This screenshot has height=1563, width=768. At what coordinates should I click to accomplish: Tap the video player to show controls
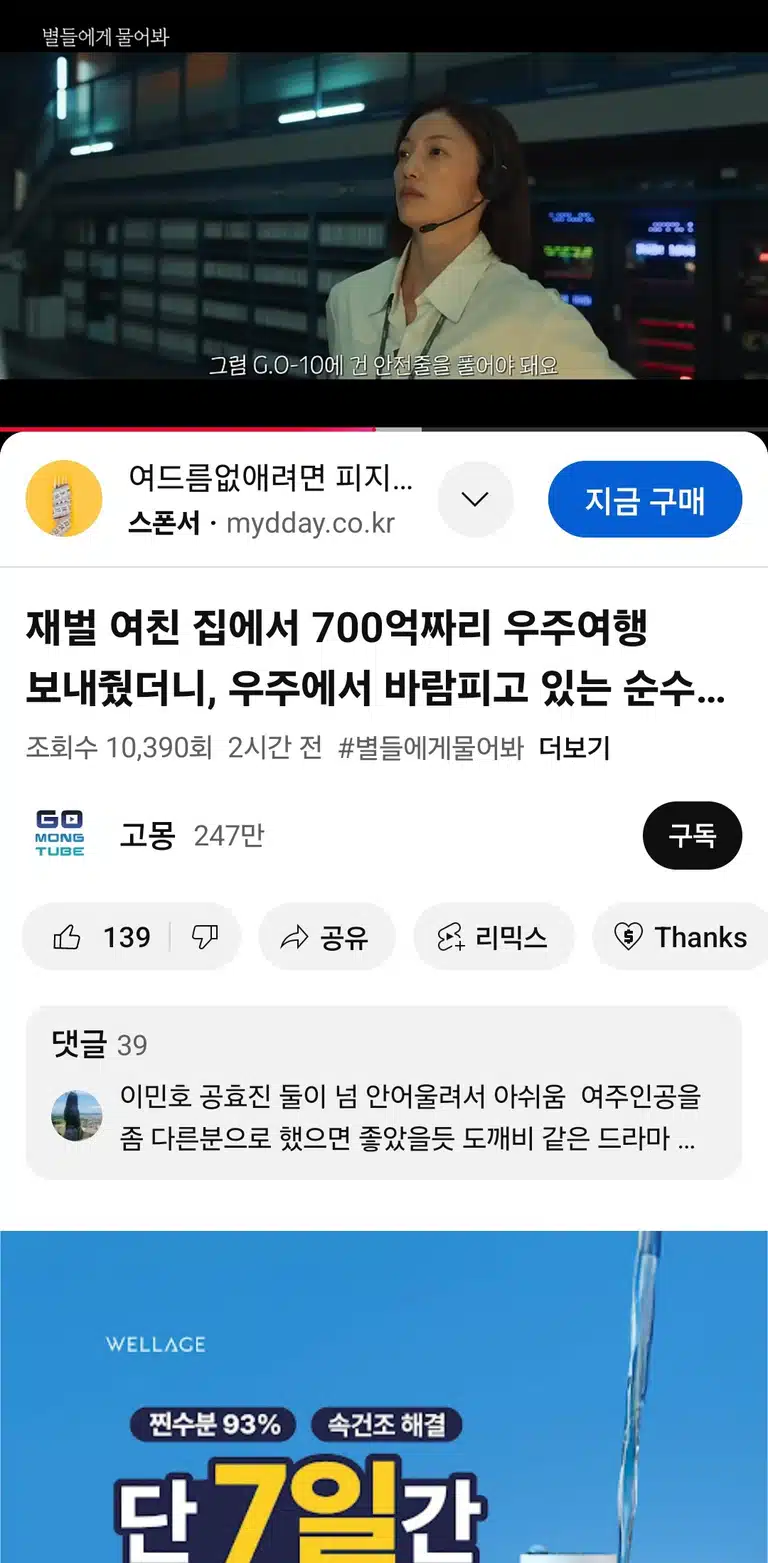coord(384,215)
